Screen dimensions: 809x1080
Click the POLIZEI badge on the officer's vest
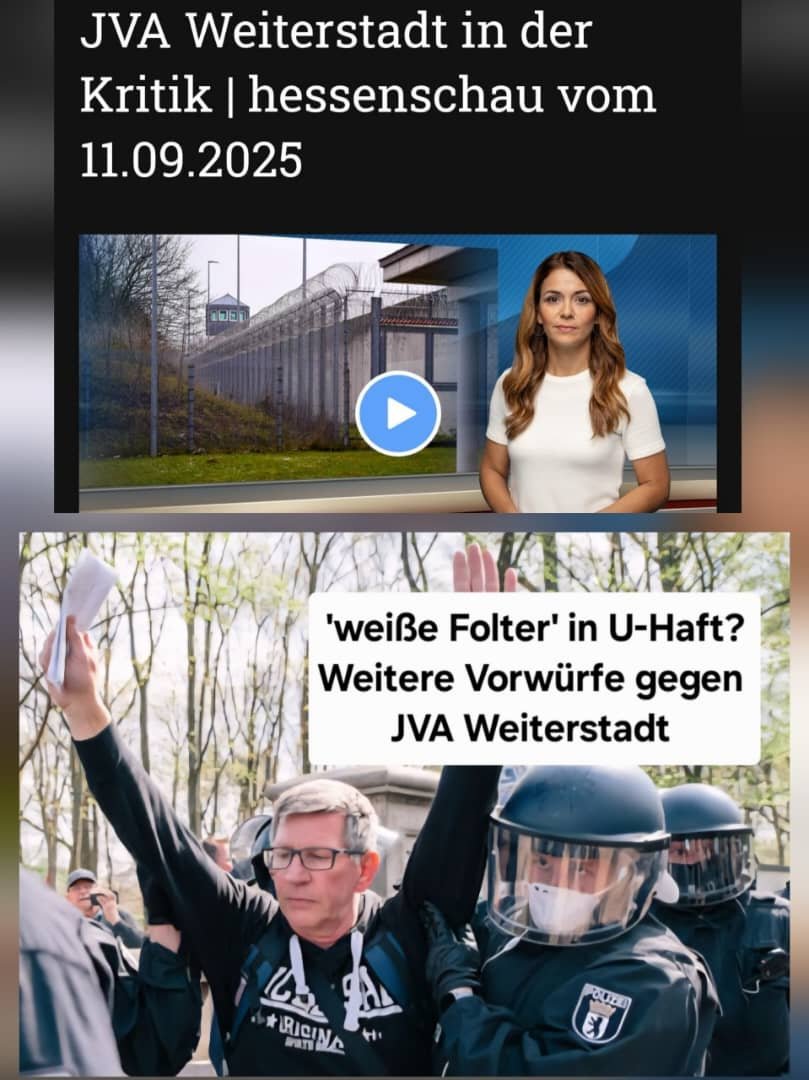pyautogui.click(x=605, y=997)
